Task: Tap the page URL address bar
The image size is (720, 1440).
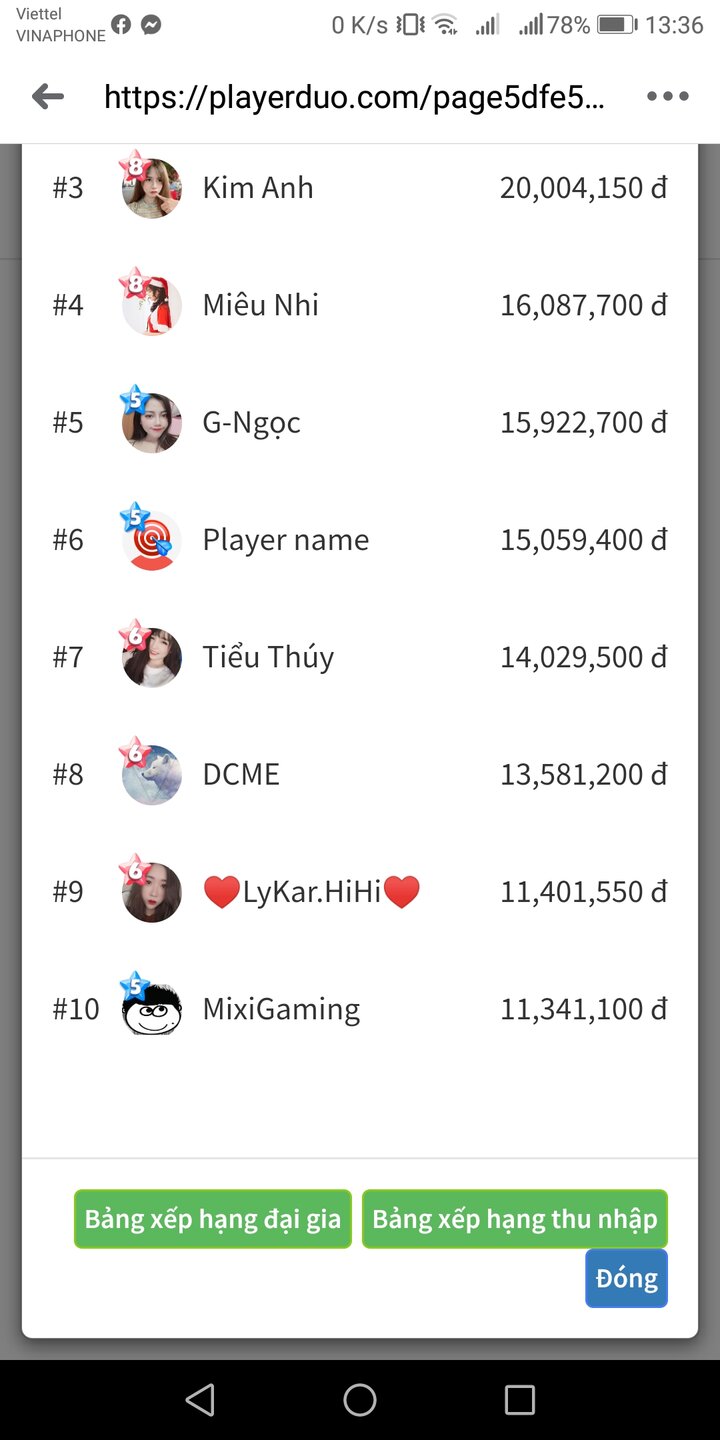Action: tap(354, 97)
